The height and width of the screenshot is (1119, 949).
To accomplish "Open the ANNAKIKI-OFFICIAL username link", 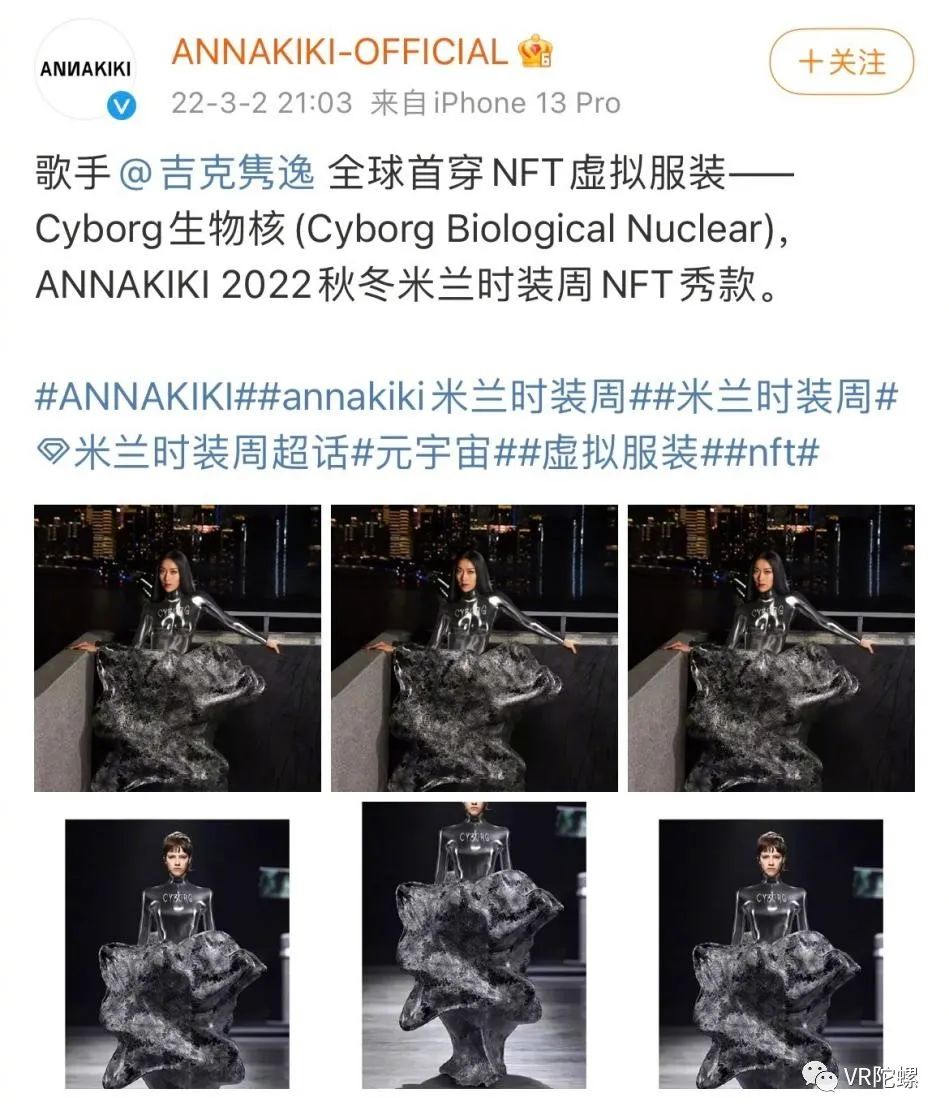I will point(339,51).
